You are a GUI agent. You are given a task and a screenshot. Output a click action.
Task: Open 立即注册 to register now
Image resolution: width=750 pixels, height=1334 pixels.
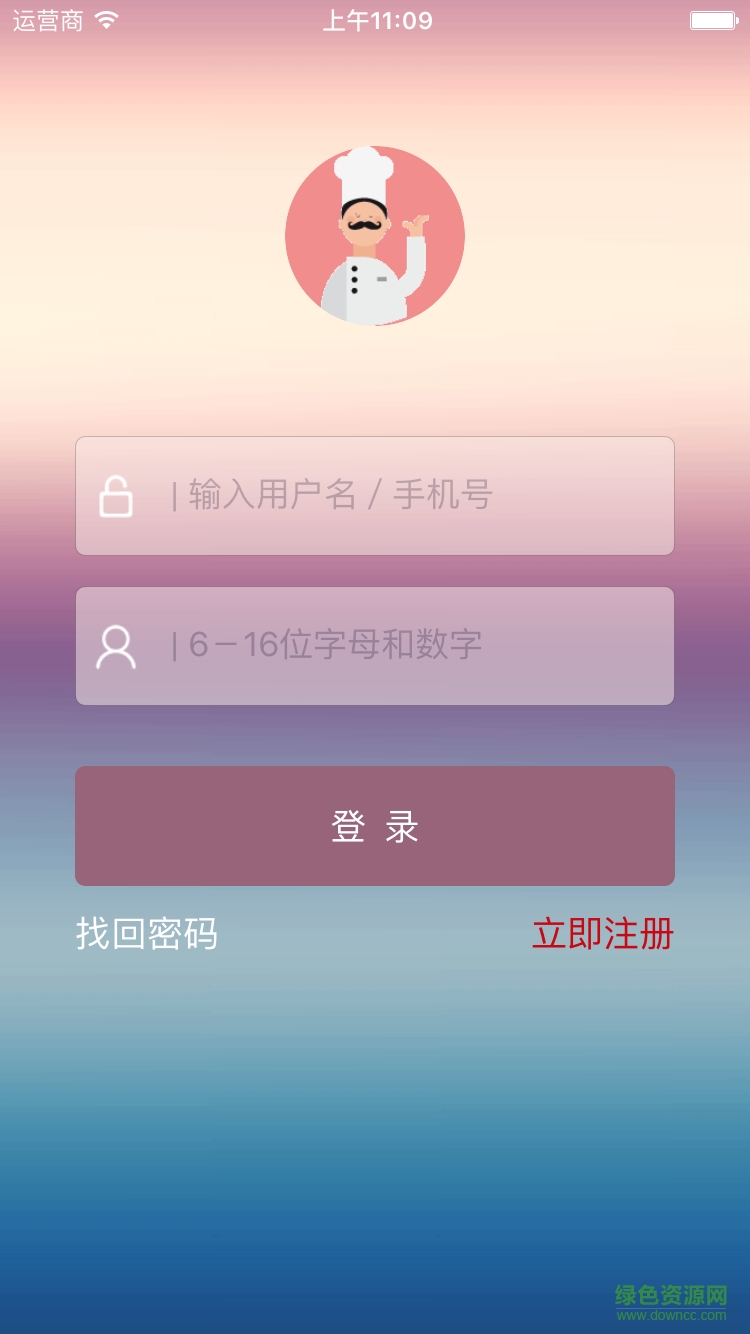[603, 934]
